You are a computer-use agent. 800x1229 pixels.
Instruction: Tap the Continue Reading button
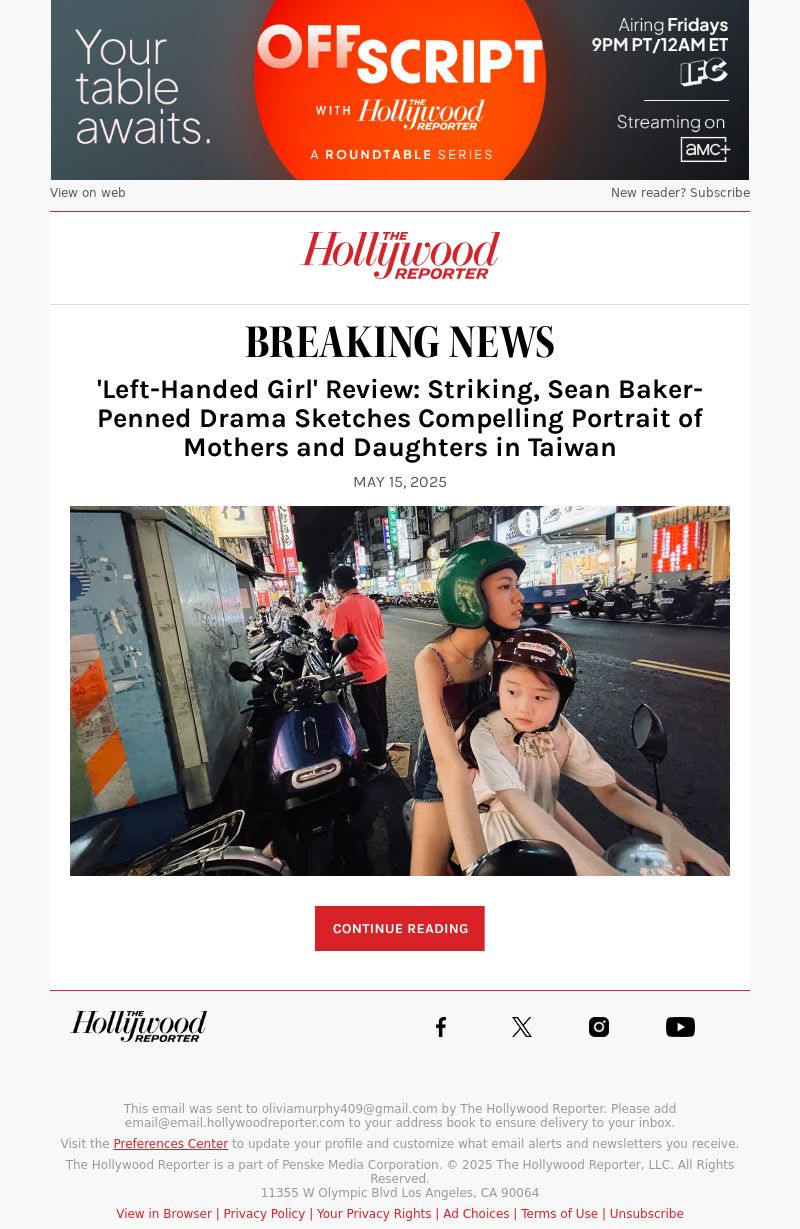(400, 929)
